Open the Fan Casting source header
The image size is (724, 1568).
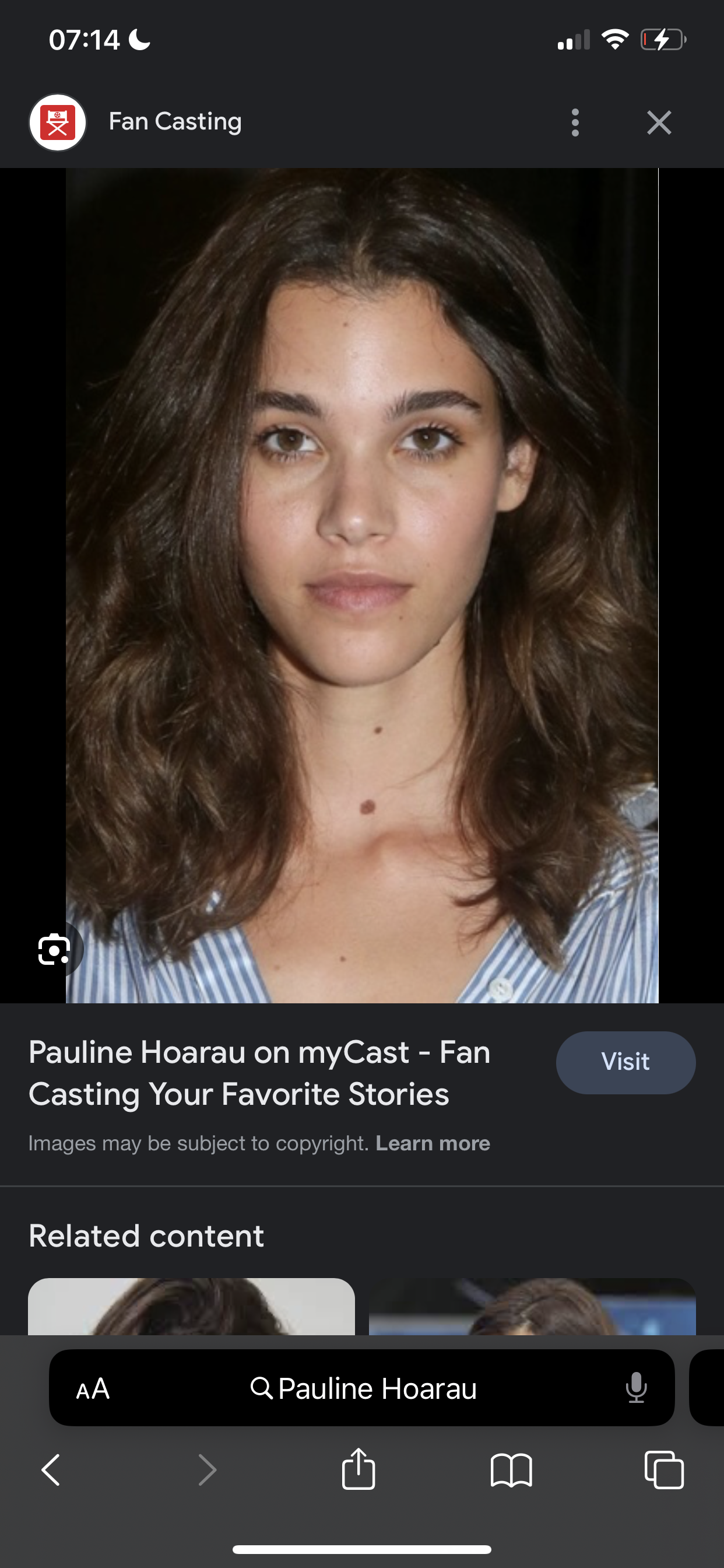(x=175, y=122)
